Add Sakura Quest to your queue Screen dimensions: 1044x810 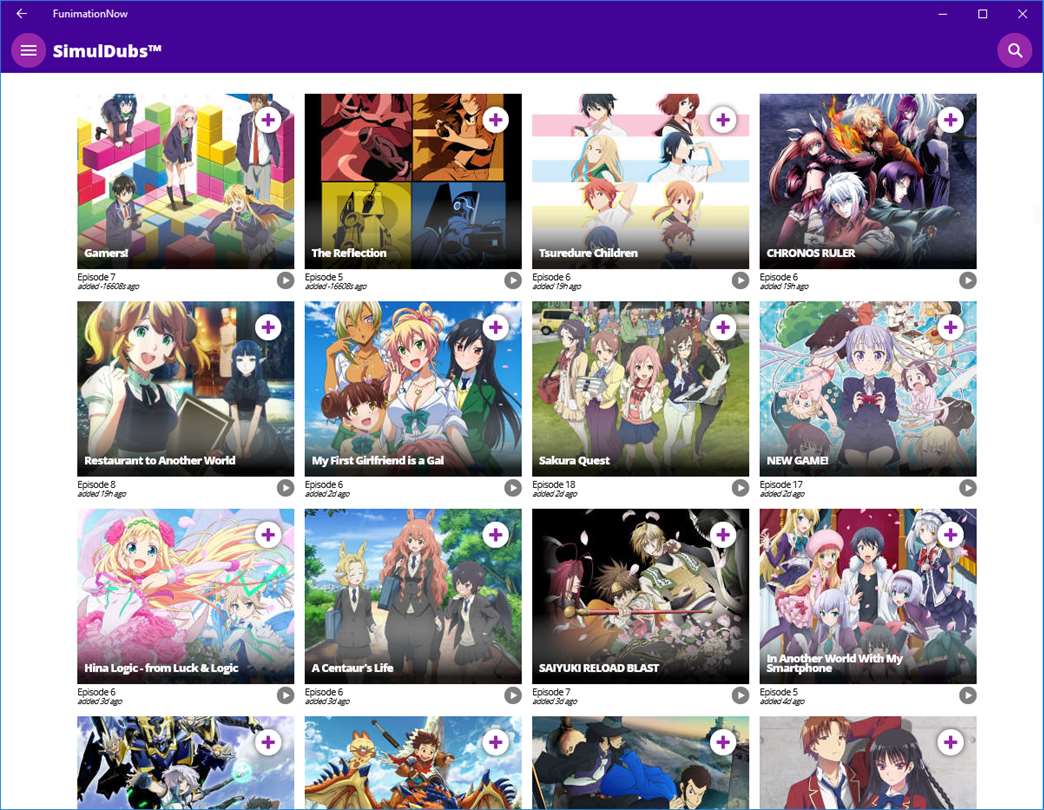pos(722,327)
